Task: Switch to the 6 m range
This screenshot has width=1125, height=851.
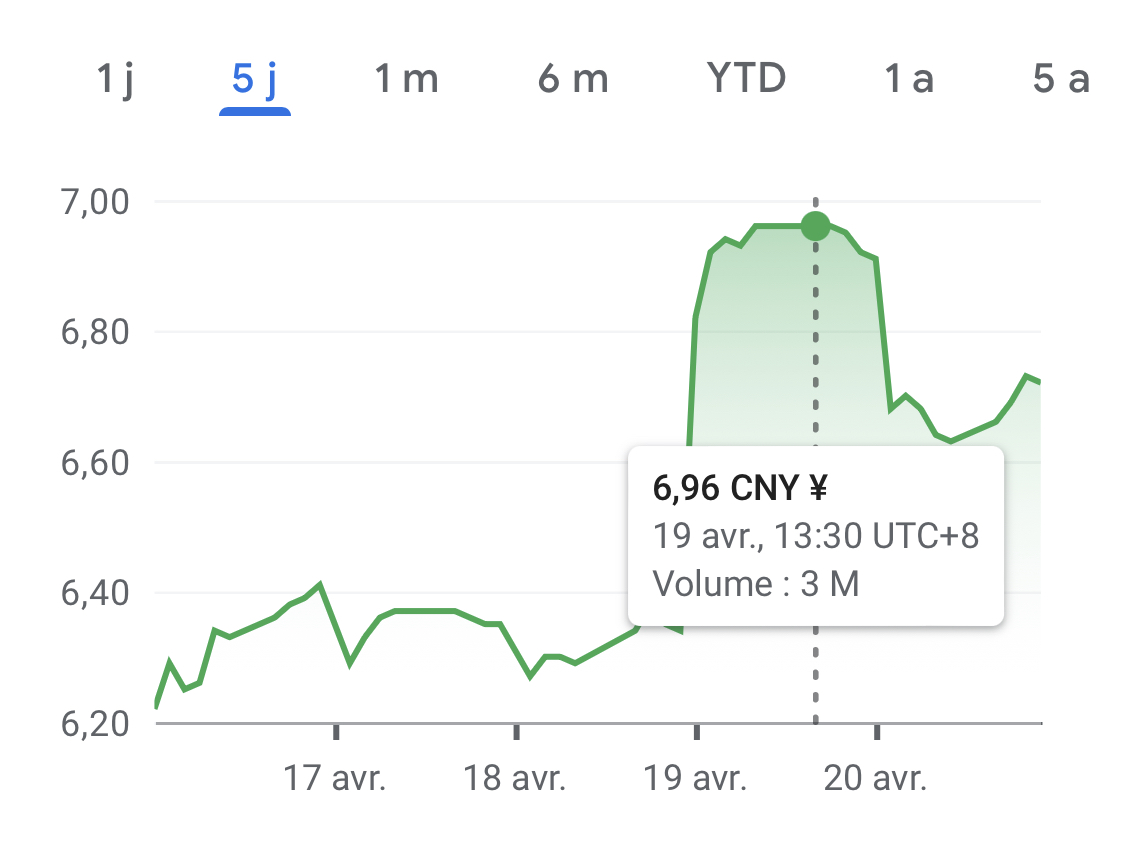Action: click(x=573, y=78)
